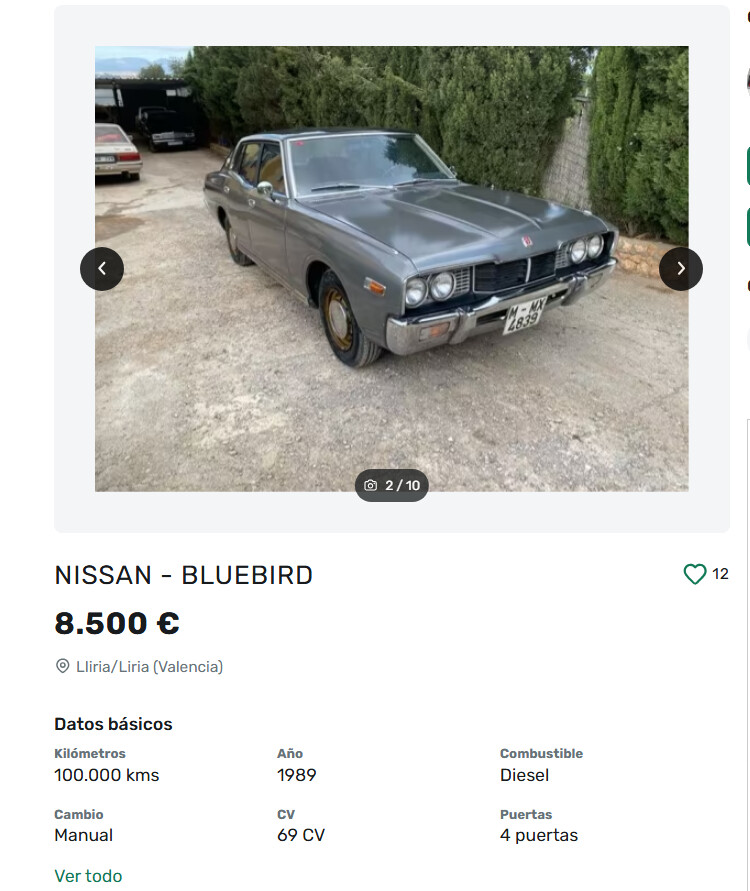Expand details with Ver todo
The height and width of the screenshot is (891, 750).
coord(88,876)
